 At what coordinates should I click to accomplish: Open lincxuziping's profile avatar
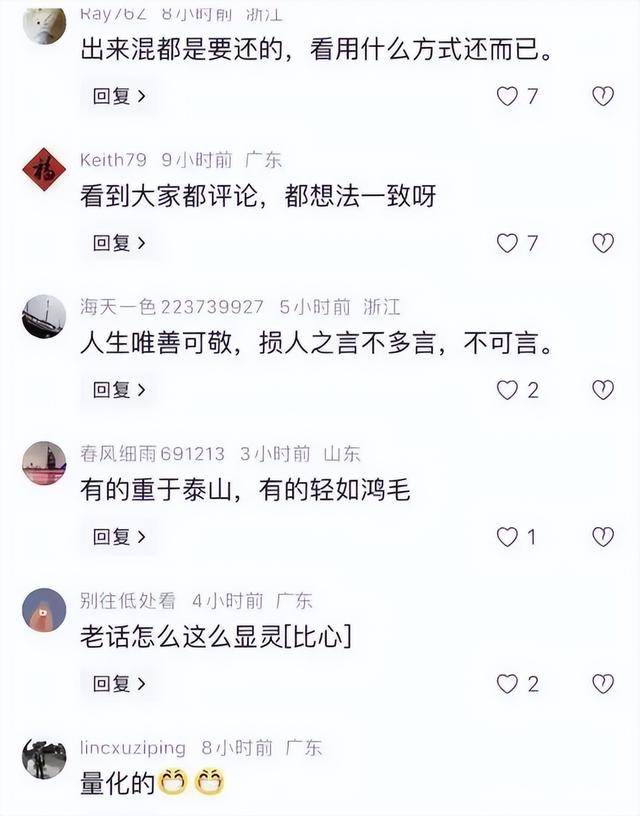tap(44, 758)
